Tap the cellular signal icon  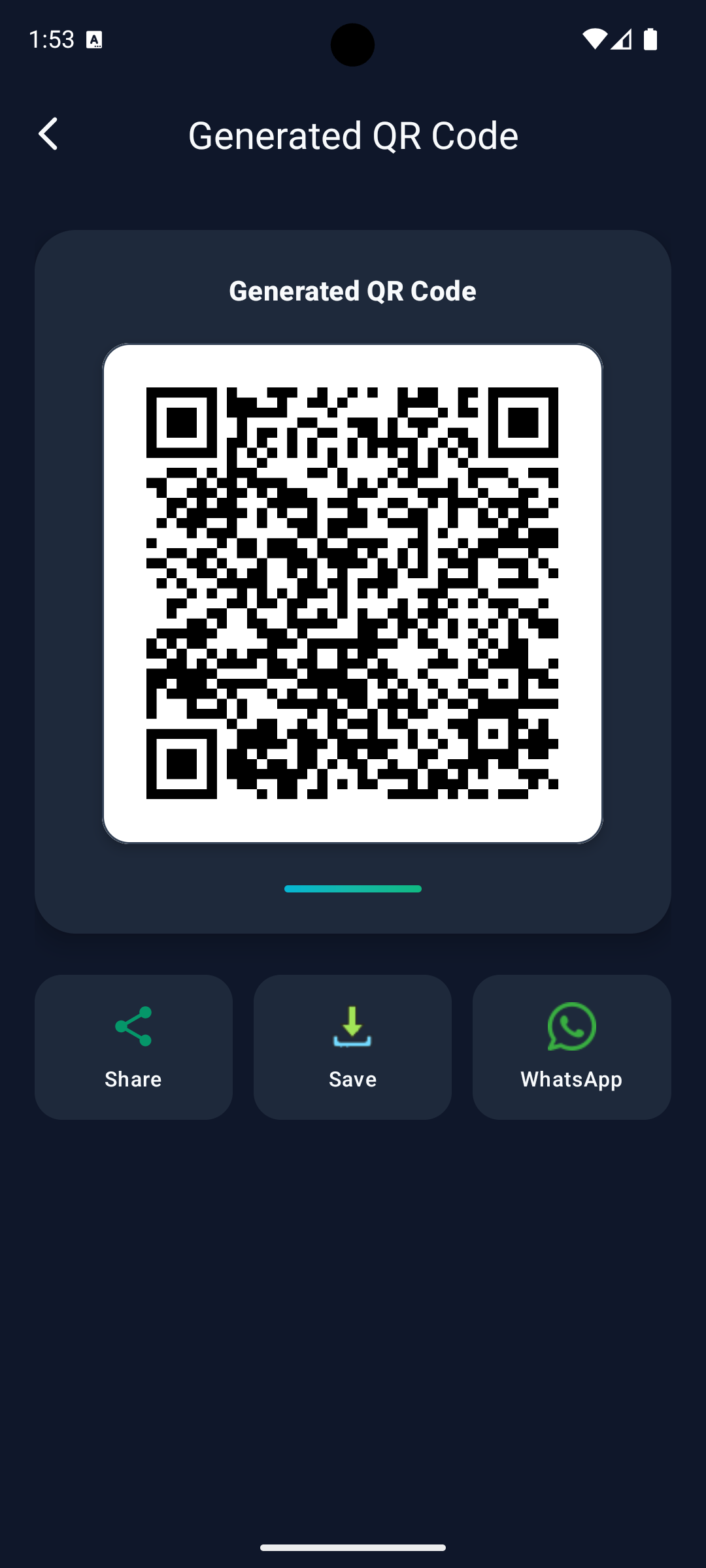pyautogui.click(x=622, y=41)
